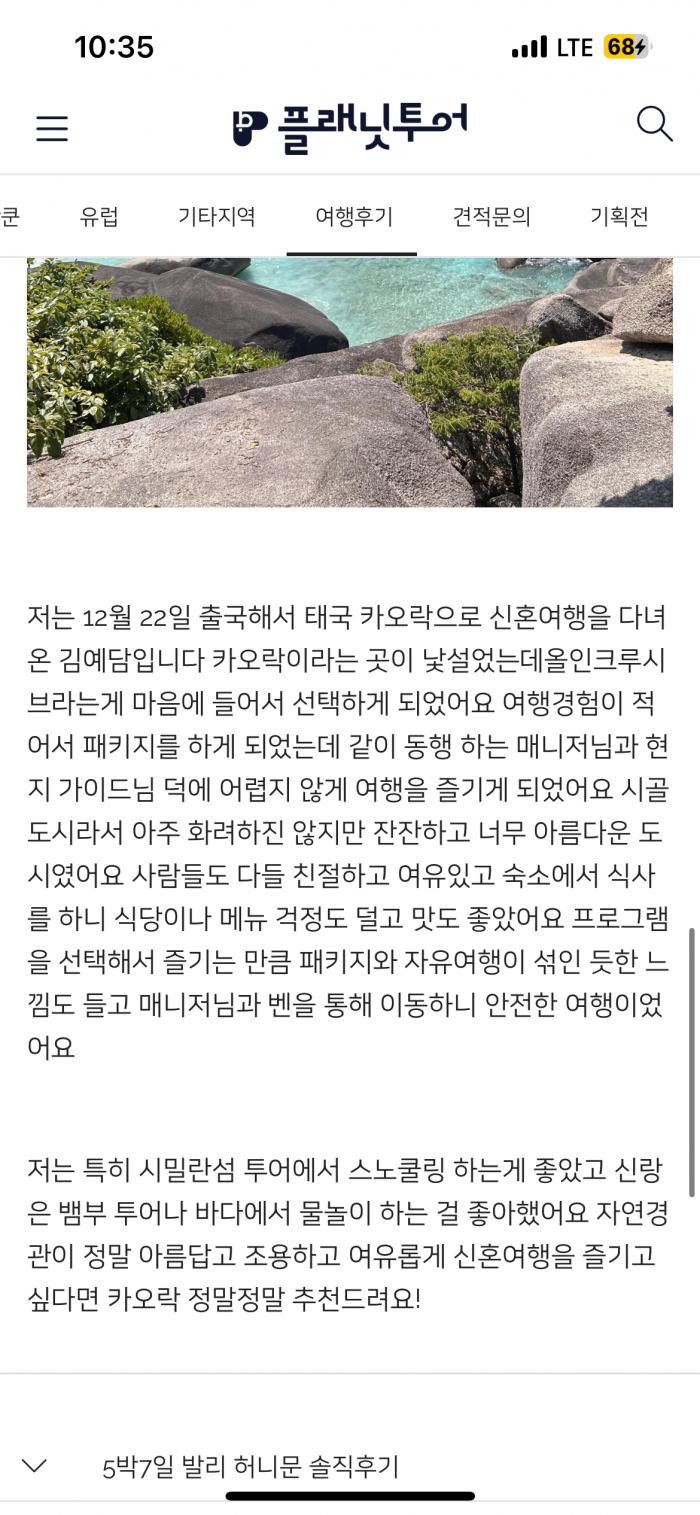Expand the 5박7일 발리 허니문 솔직후기 post
The height and width of the screenshot is (1515, 700).
coord(250,1467)
